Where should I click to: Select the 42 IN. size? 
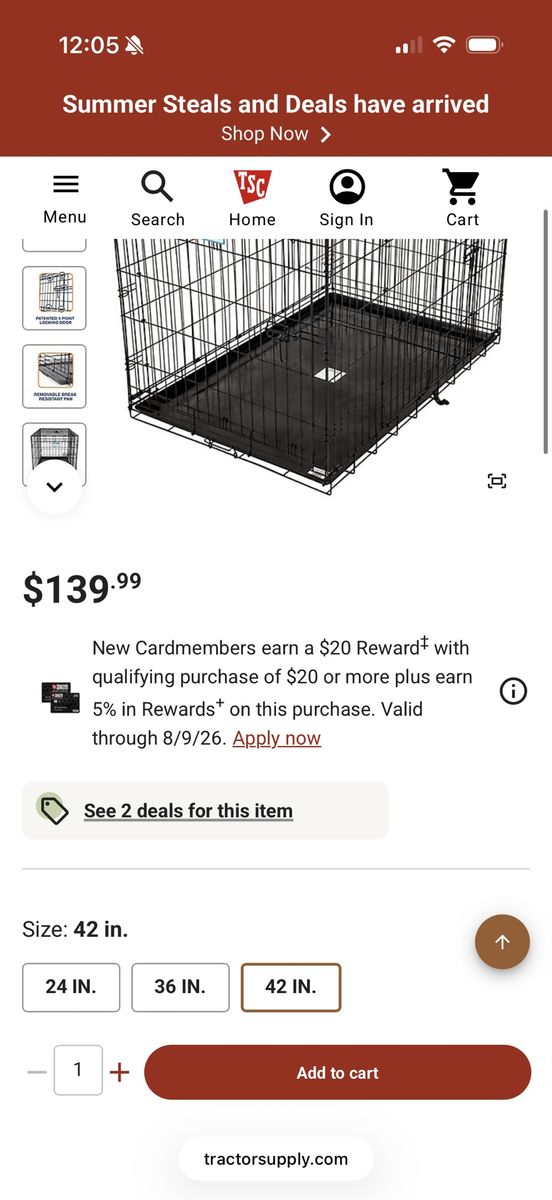(x=290, y=987)
